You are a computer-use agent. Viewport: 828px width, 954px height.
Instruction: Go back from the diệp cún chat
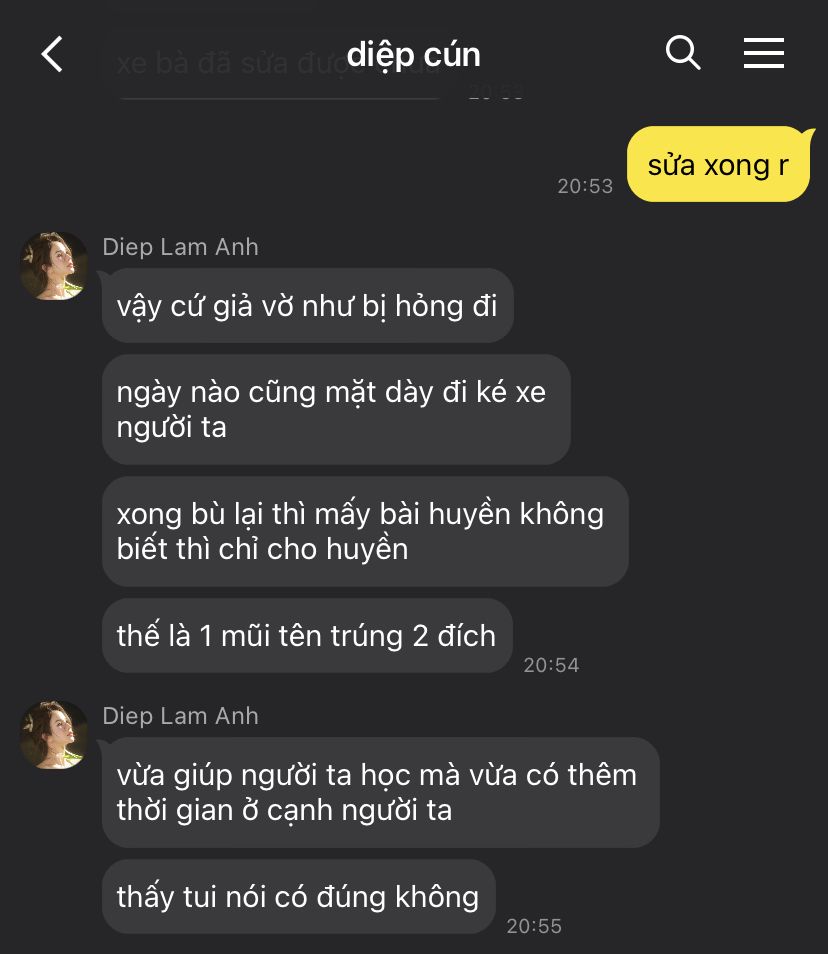(52, 54)
